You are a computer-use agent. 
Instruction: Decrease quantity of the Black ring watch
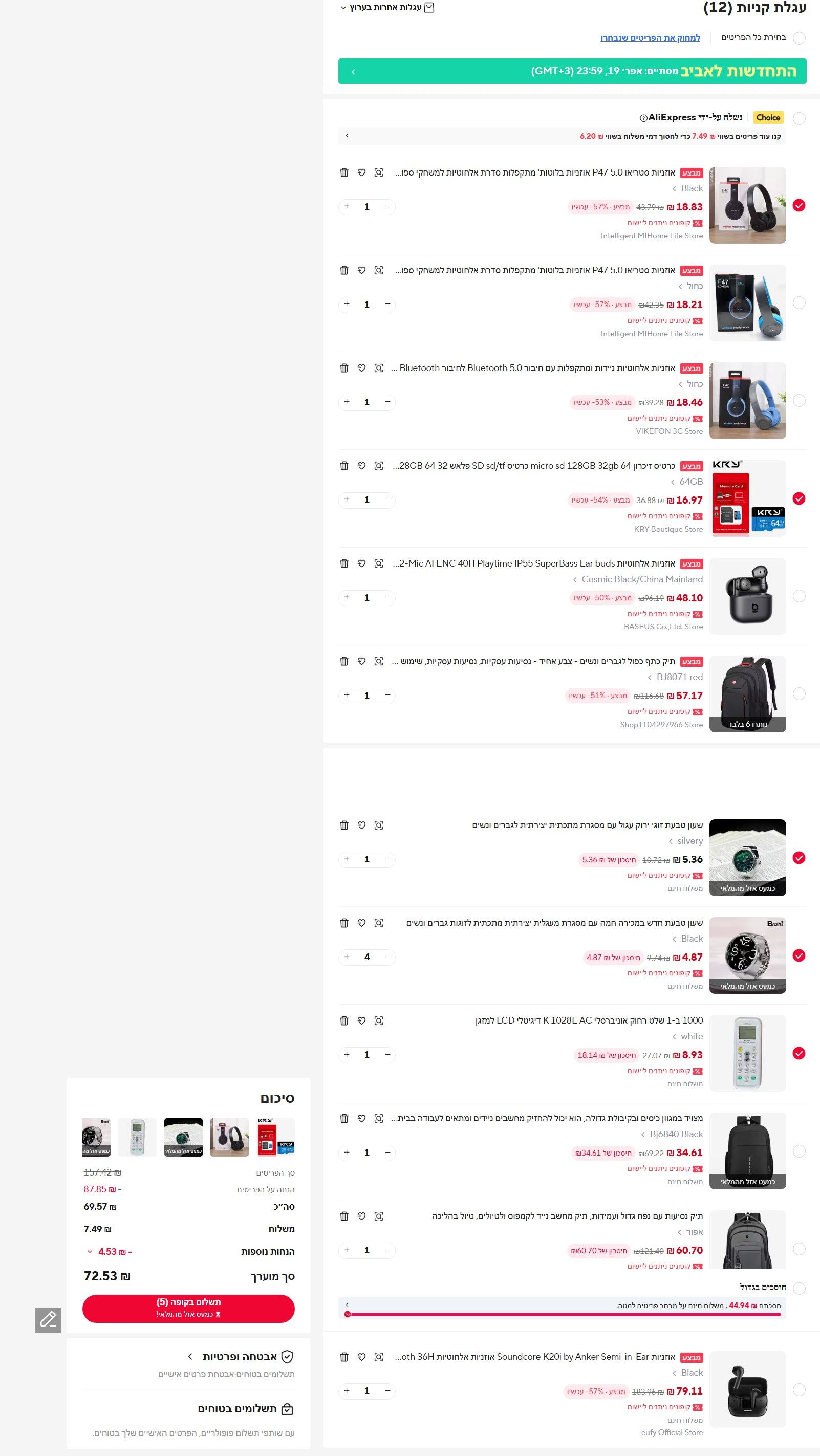[387, 957]
